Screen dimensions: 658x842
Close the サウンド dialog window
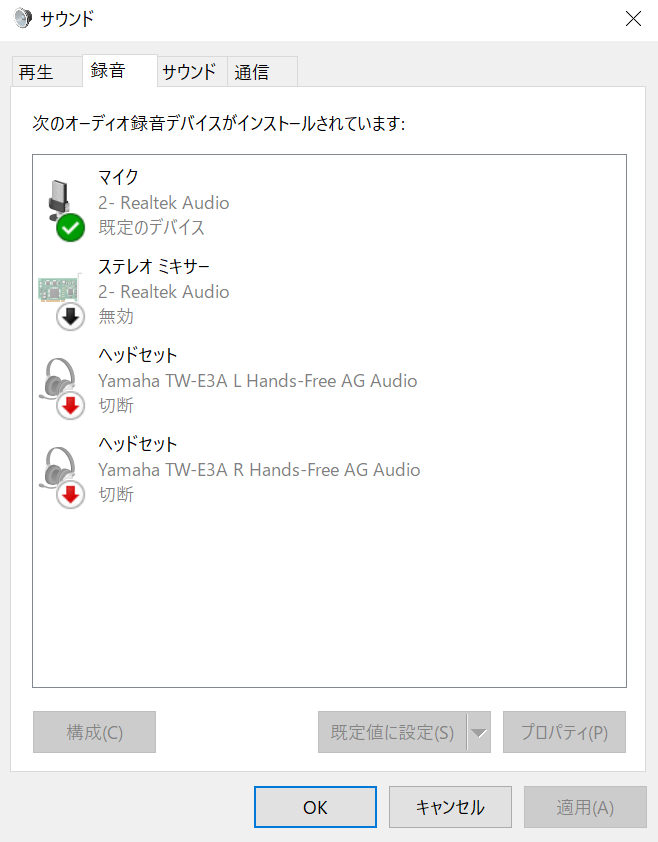632,18
